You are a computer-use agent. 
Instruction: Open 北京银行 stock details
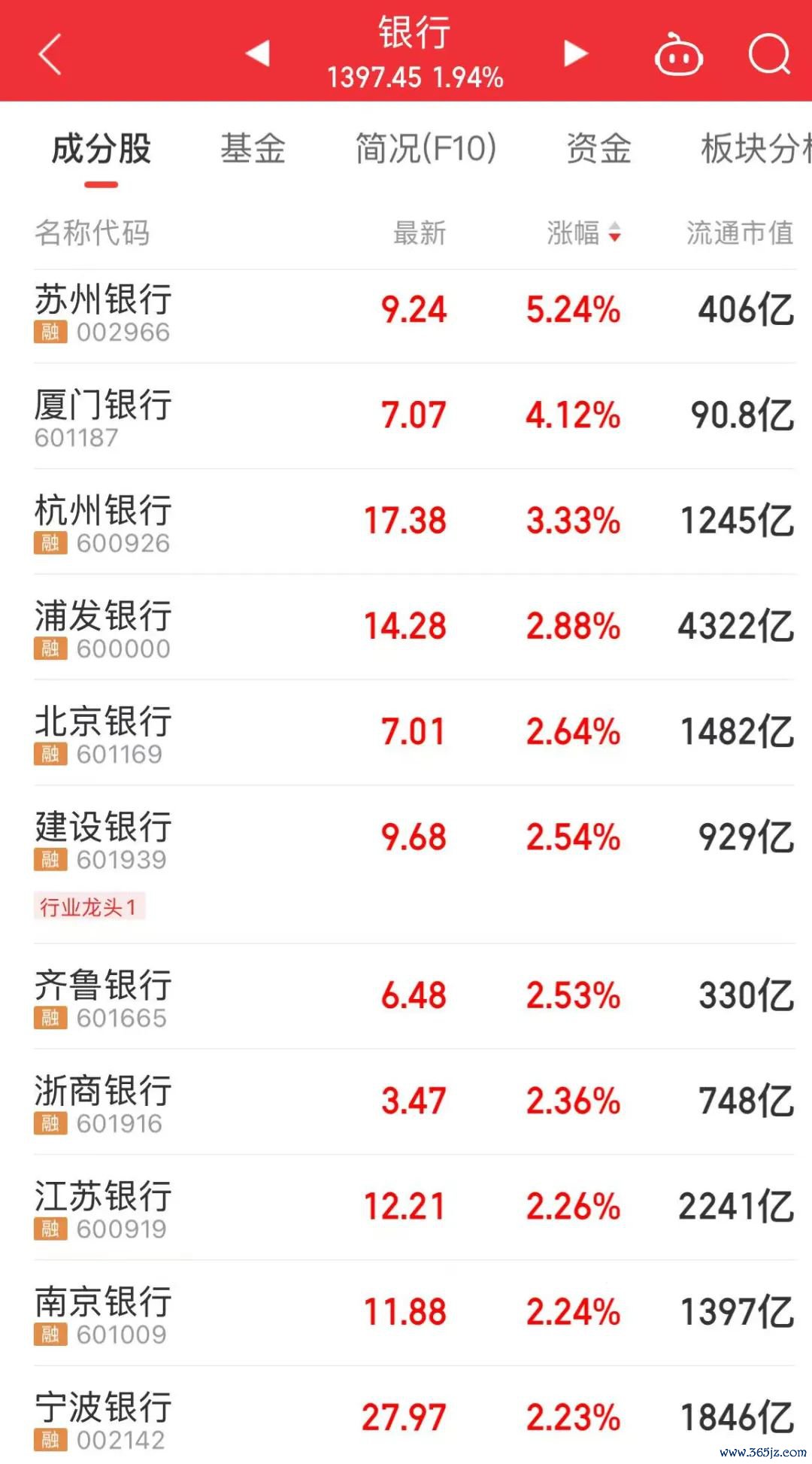(415, 732)
